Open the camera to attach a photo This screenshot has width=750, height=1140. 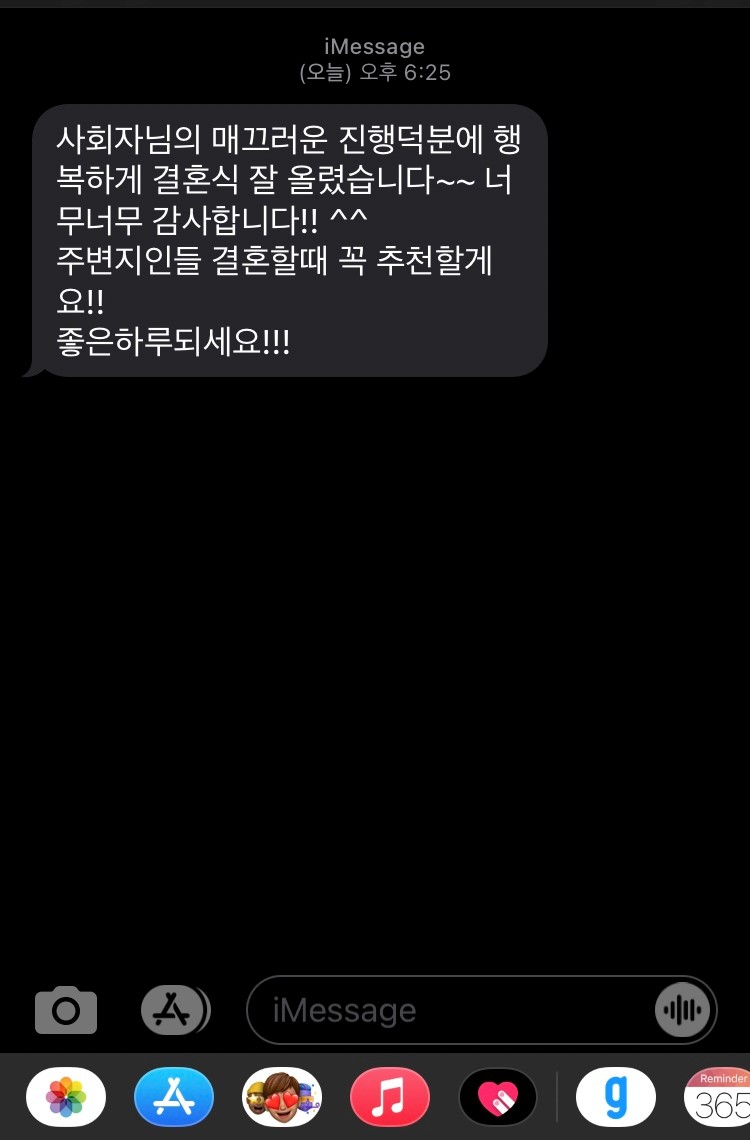click(x=66, y=1010)
